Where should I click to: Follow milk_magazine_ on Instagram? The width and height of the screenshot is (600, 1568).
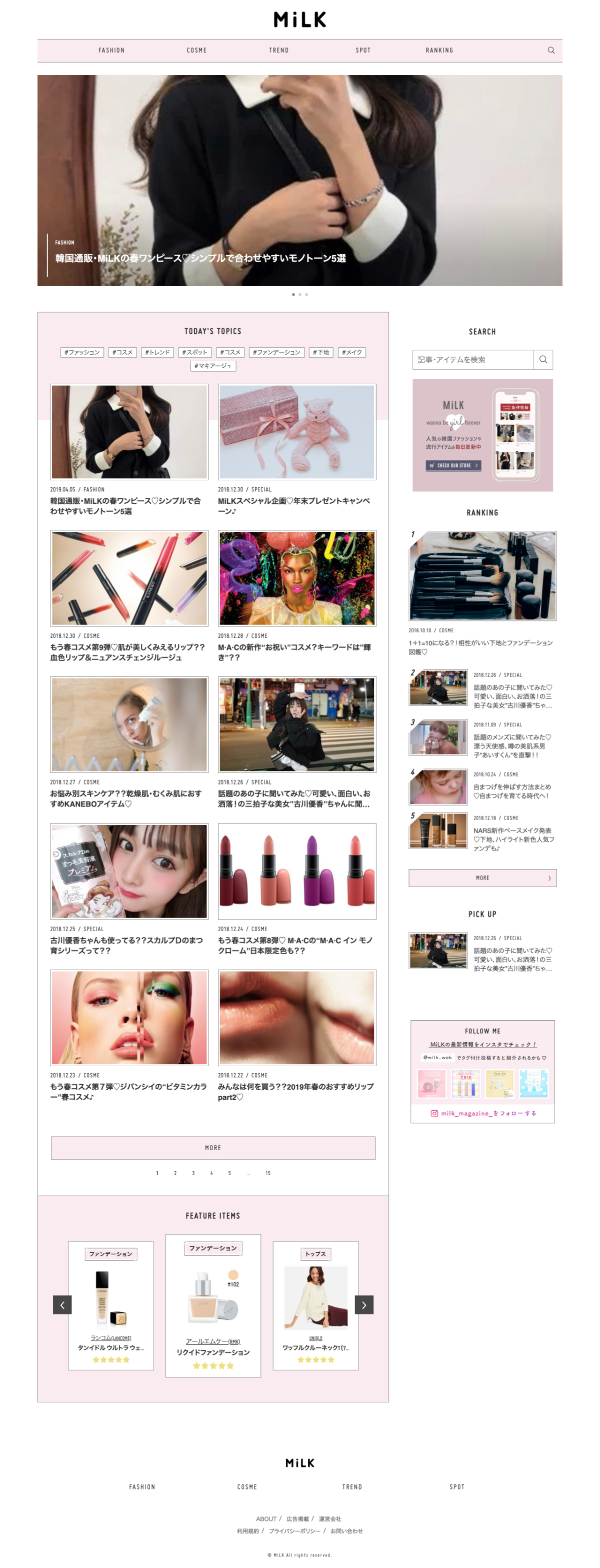point(482,1113)
